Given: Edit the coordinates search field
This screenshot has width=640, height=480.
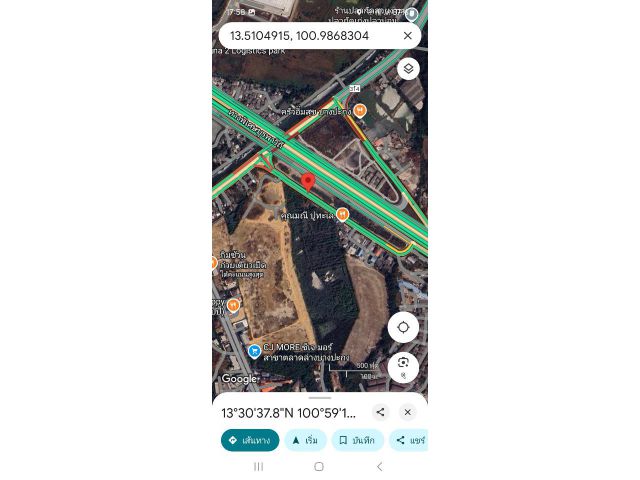Looking at the screenshot, I should (300, 36).
